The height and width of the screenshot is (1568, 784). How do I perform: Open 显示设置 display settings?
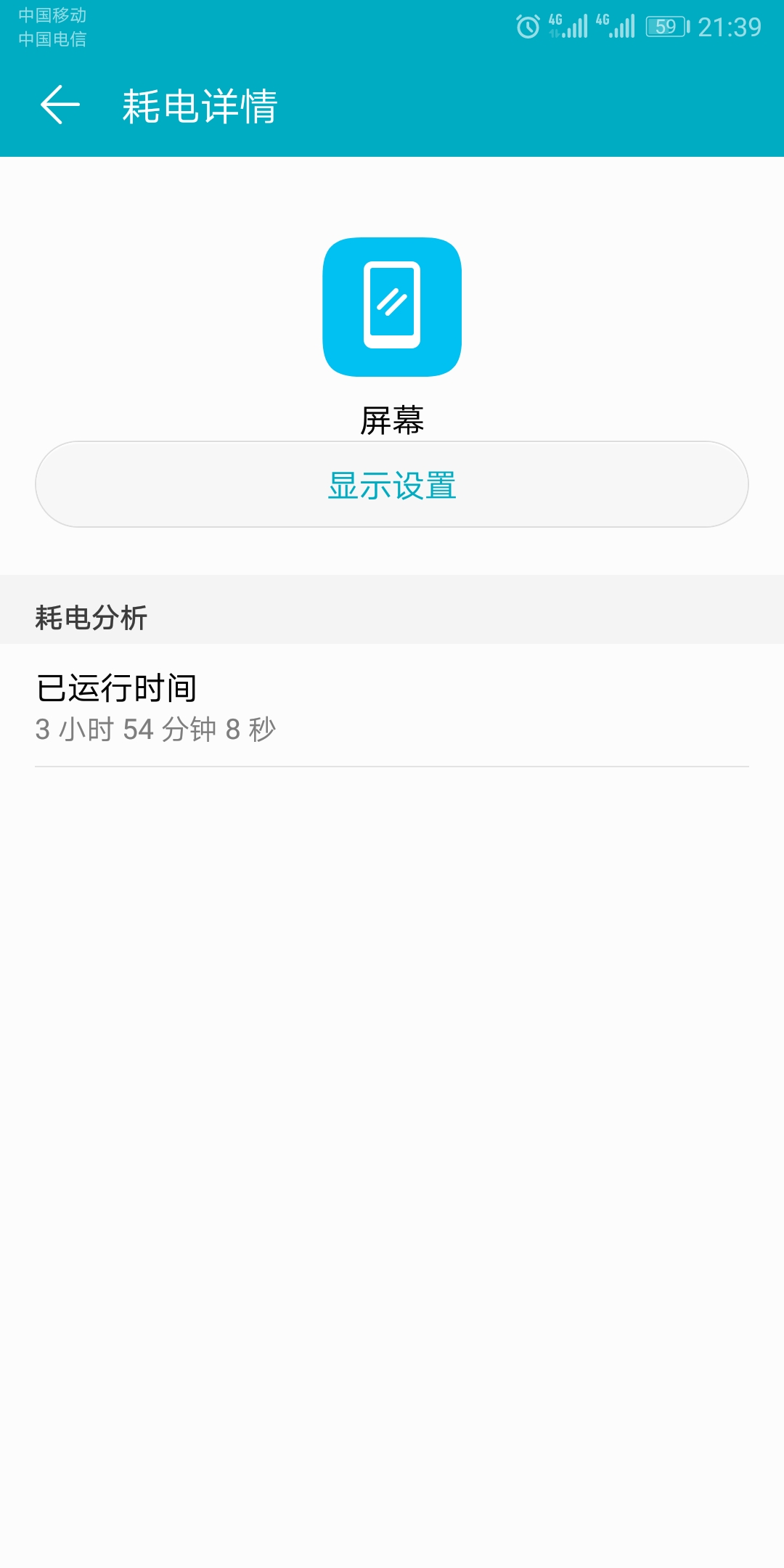[x=392, y=485]
